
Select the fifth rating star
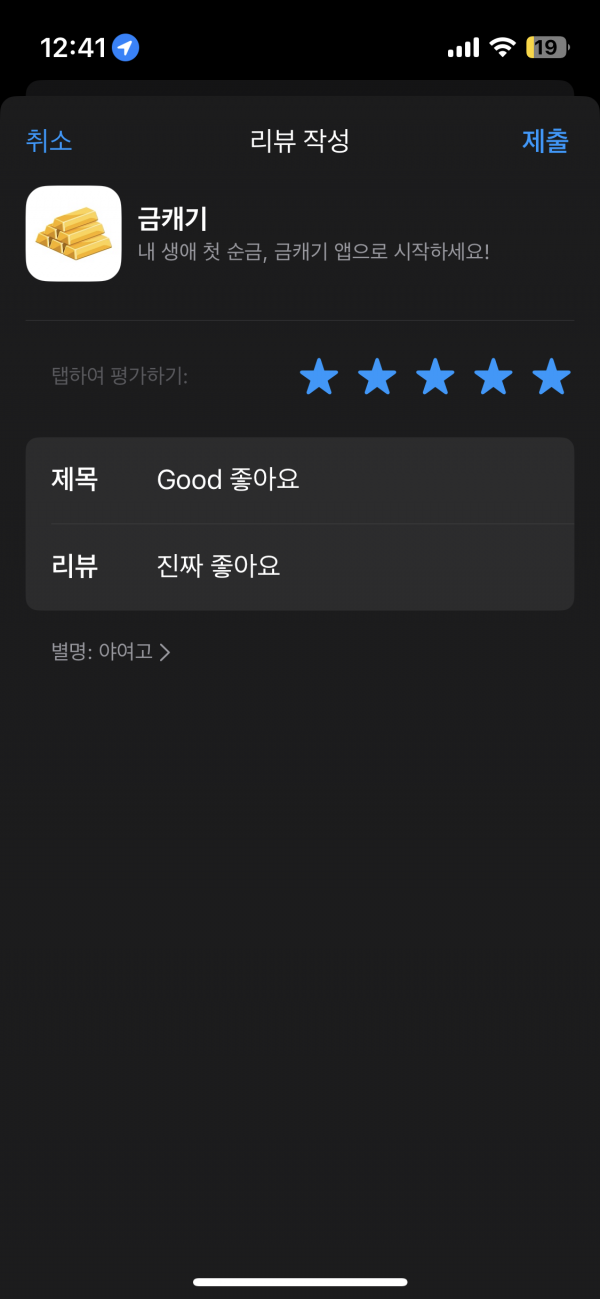tap(551, 377)
